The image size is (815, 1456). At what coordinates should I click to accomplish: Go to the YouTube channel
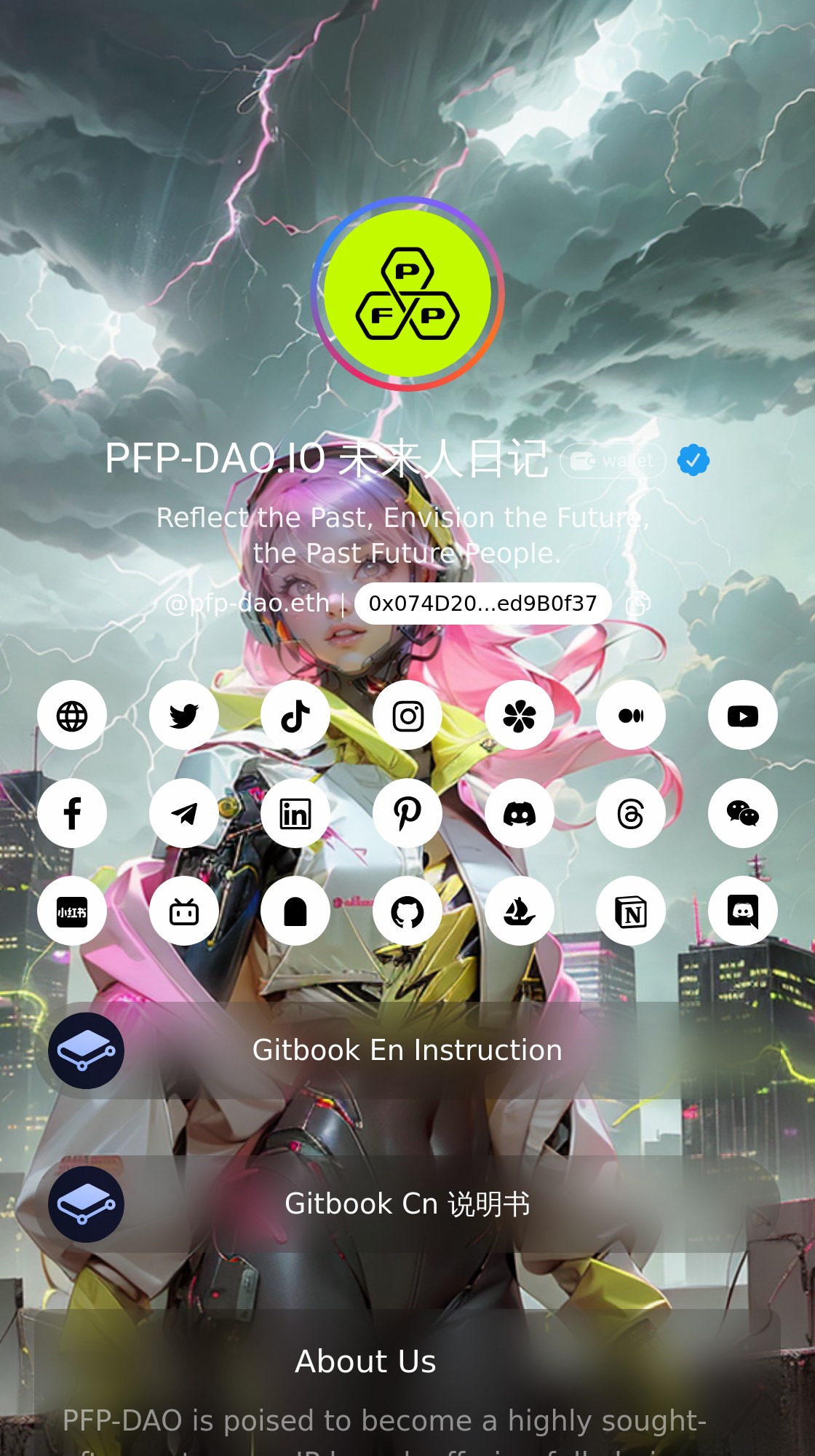point(742,716)
